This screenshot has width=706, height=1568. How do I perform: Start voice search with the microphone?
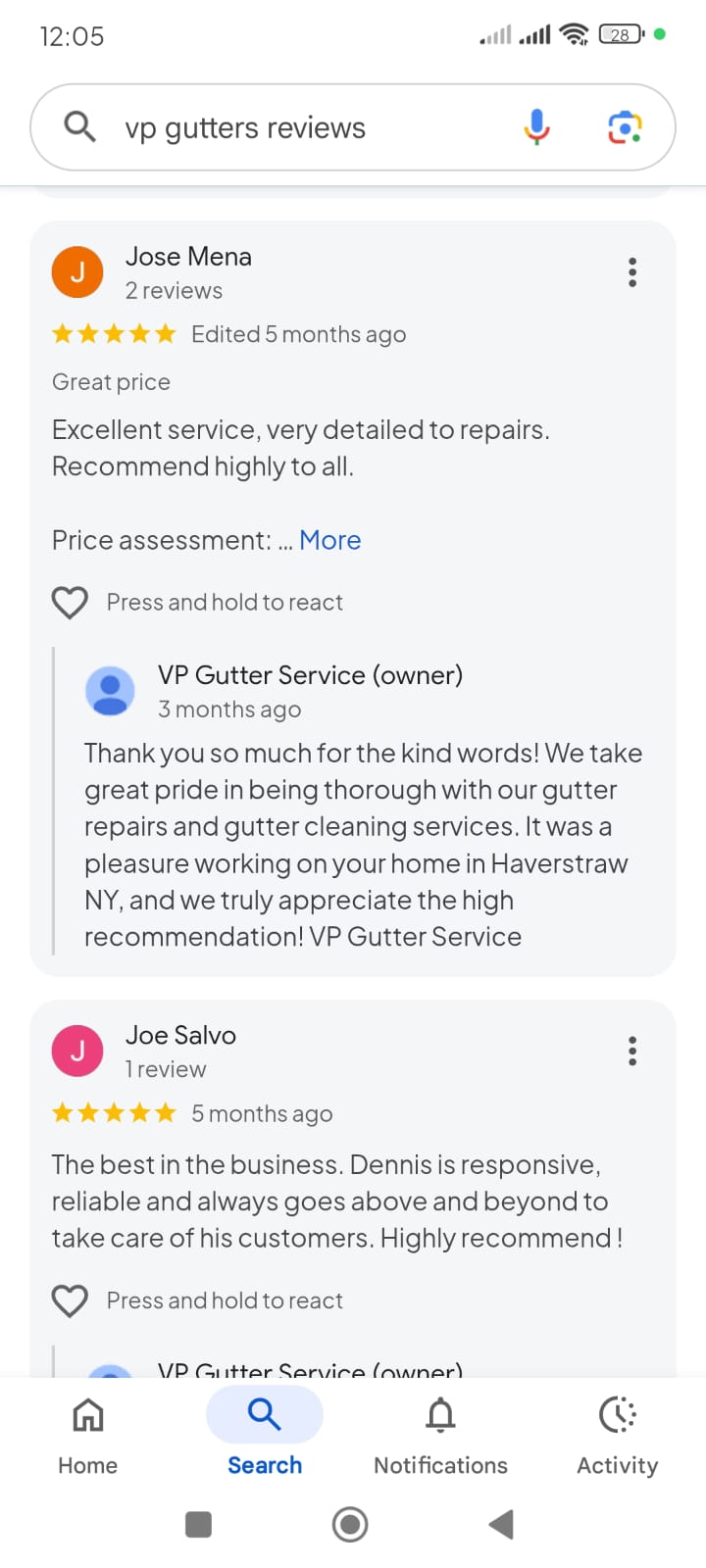pyautogui.click(x=536, y=127)
